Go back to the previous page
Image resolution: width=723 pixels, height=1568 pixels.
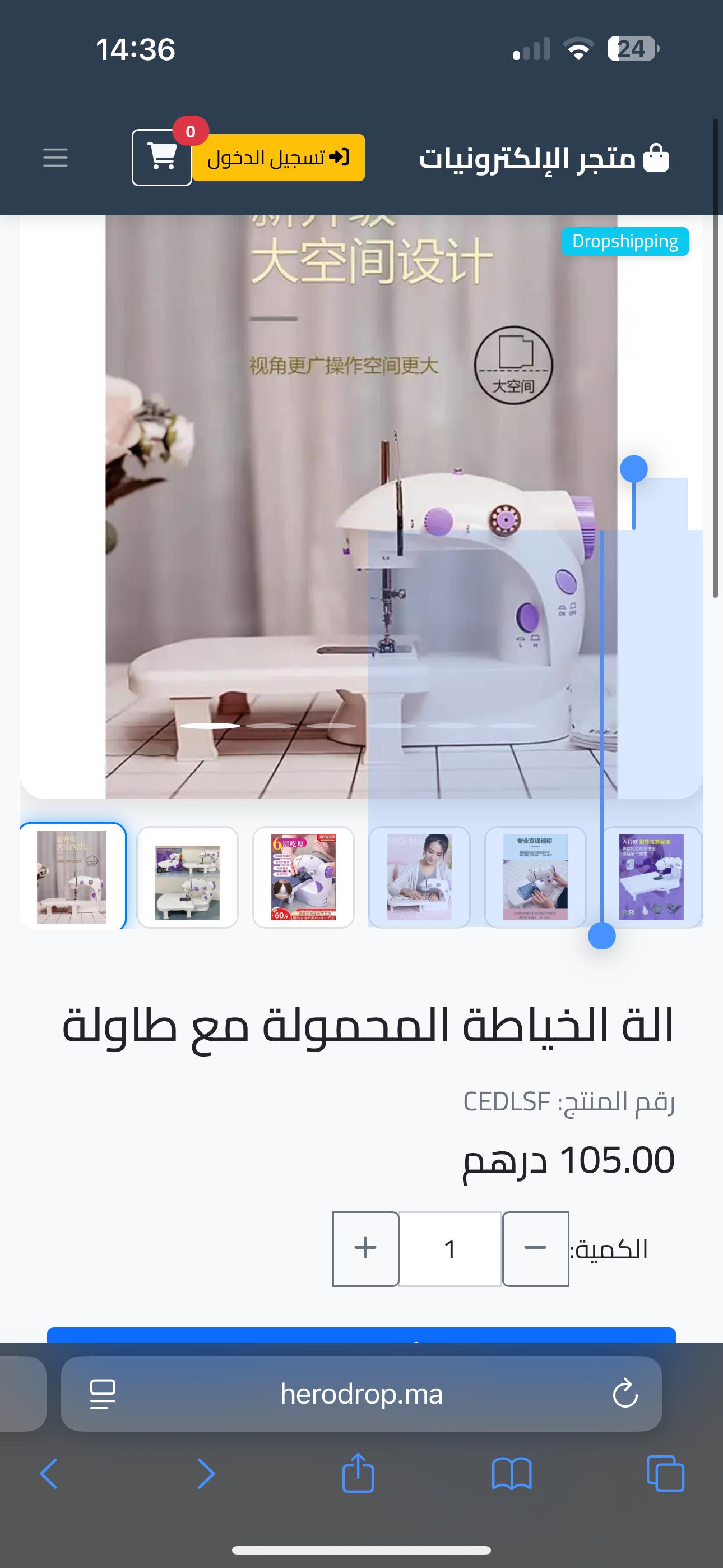[49, 1474]
